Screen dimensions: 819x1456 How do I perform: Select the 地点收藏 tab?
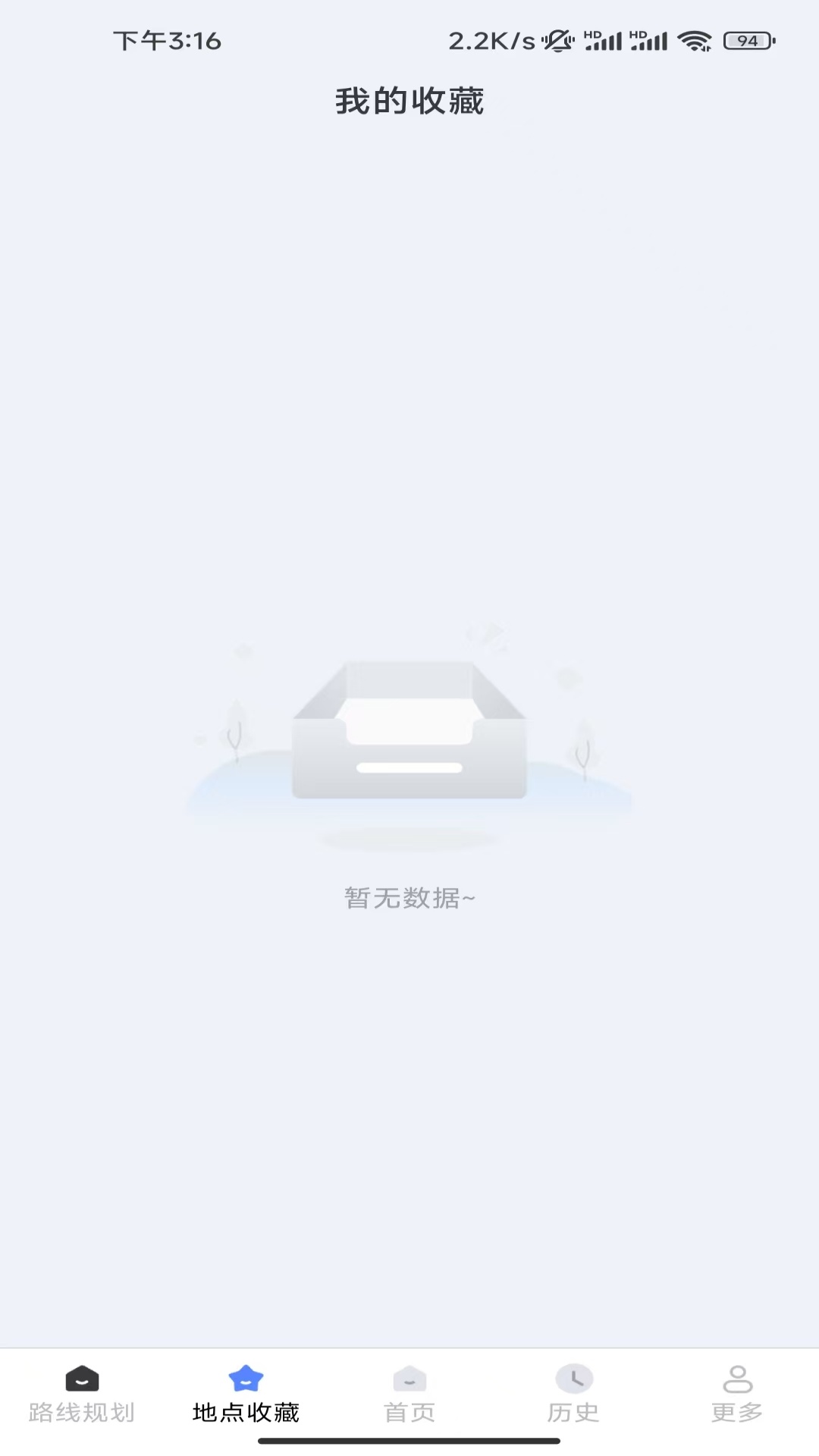246,1394
